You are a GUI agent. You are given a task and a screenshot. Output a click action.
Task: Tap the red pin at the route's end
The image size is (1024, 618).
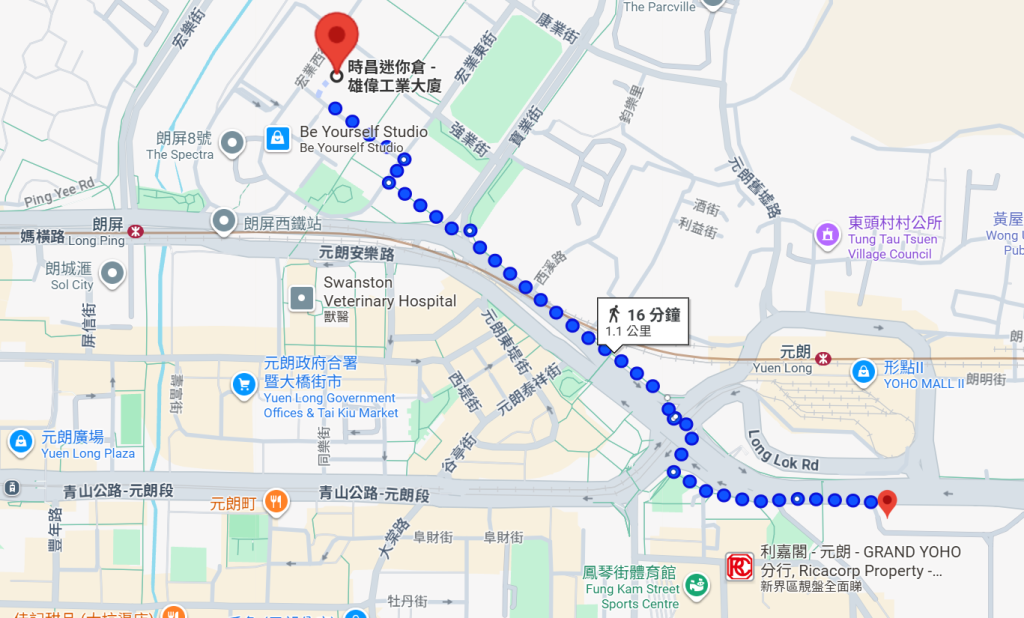tap(887, 501)
